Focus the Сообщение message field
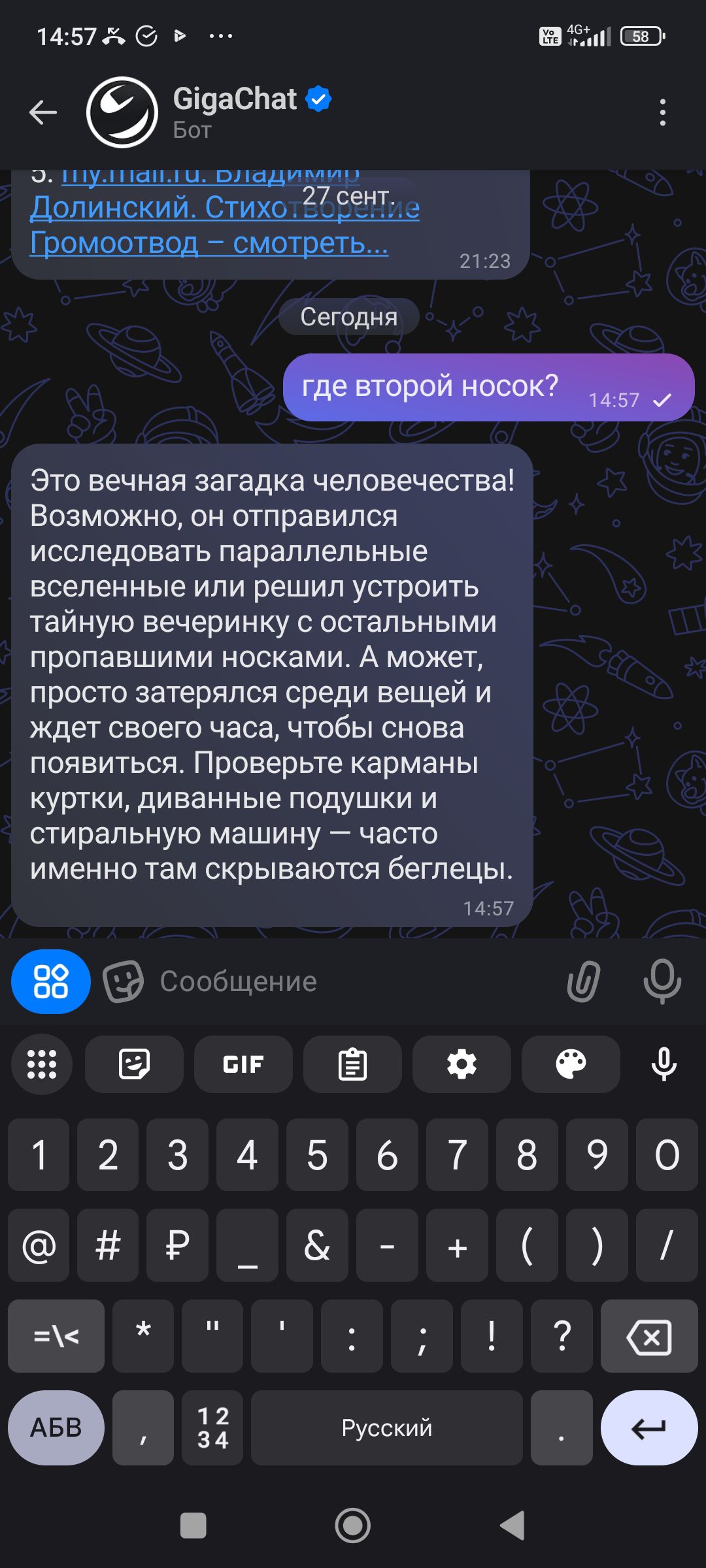This screenshot has width=706, height=1568. 353,981
